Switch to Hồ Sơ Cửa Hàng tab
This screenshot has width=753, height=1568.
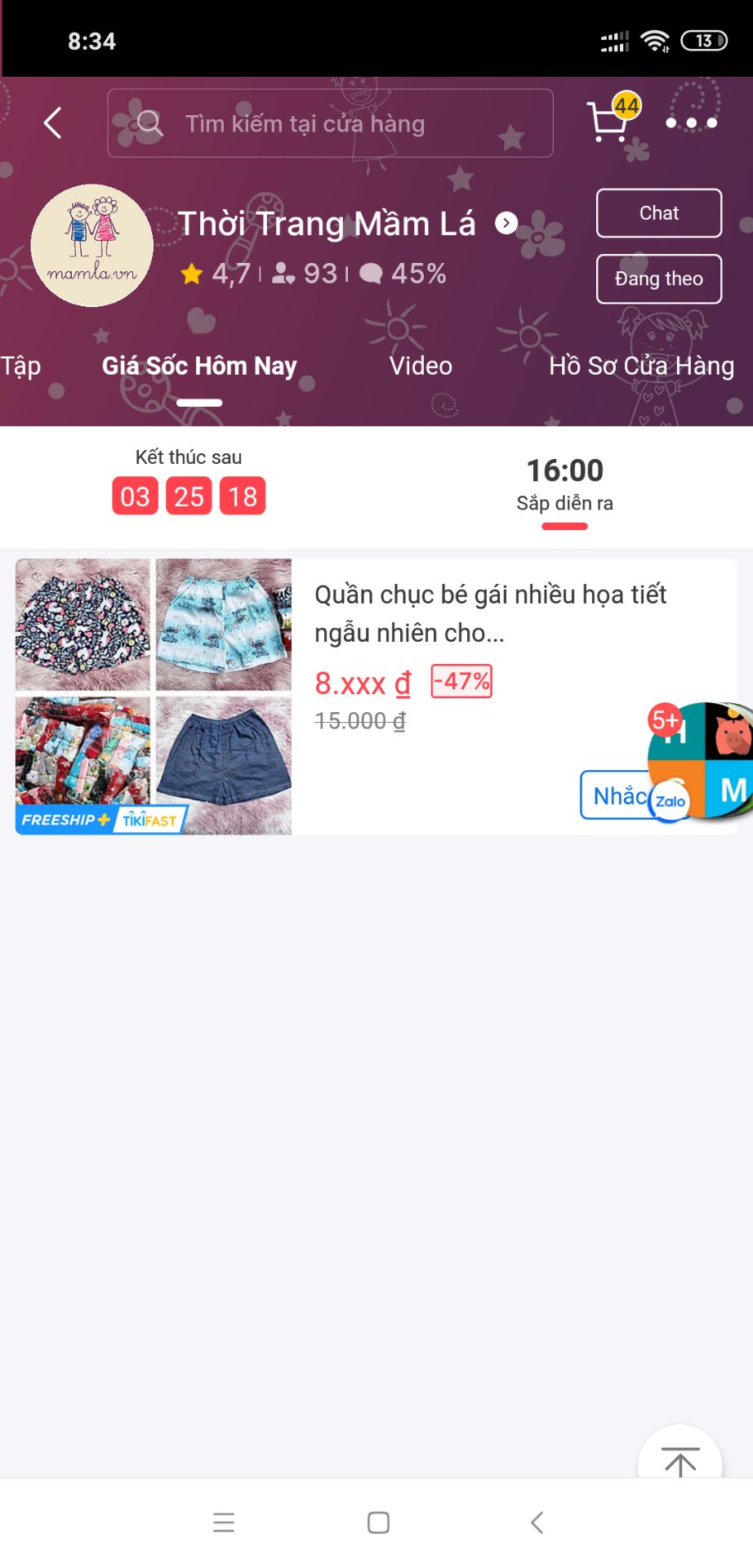(x=641, y=366)
